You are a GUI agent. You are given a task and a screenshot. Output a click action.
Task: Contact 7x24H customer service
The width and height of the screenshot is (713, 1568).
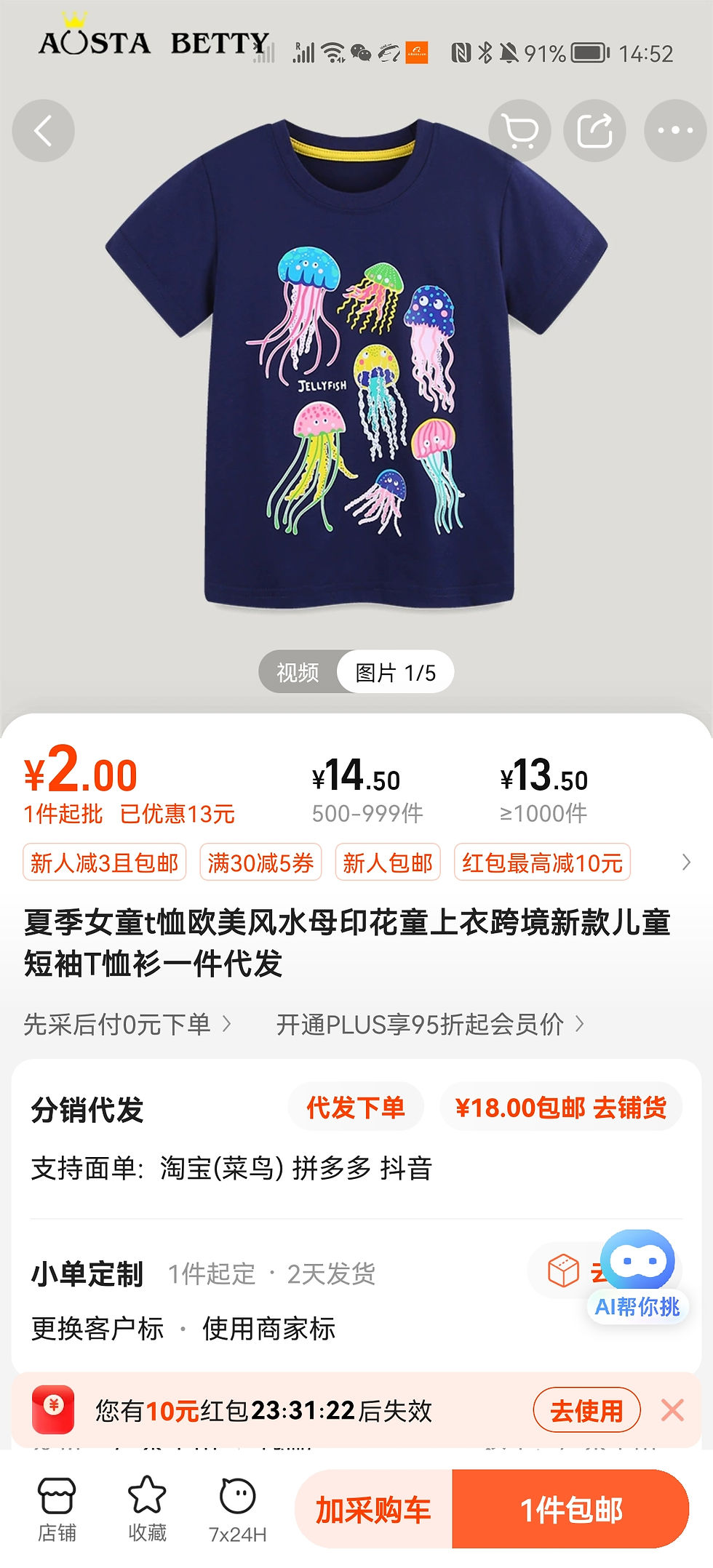click(237, 1509)
